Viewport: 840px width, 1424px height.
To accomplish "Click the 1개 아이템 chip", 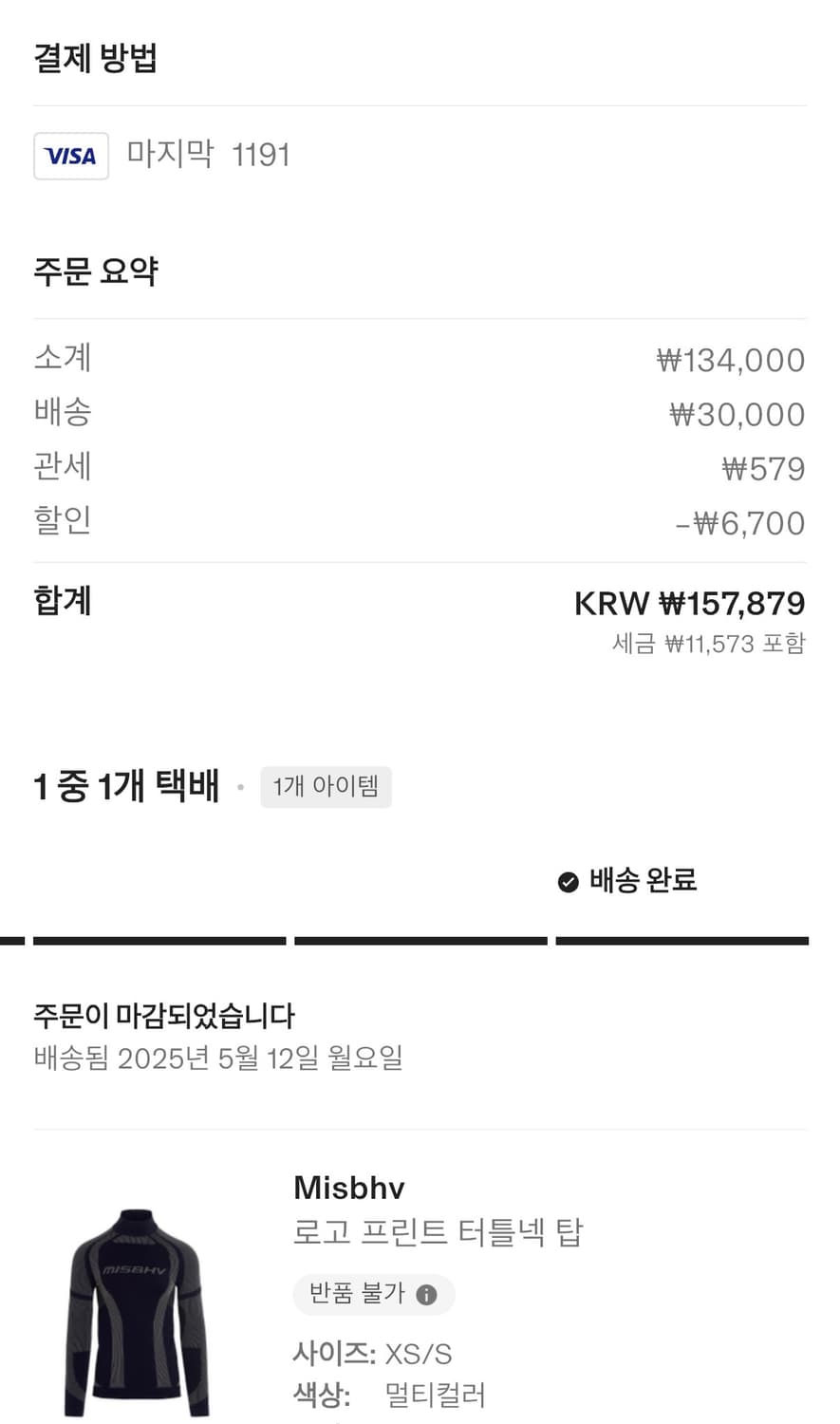I will tap(327, 787).
